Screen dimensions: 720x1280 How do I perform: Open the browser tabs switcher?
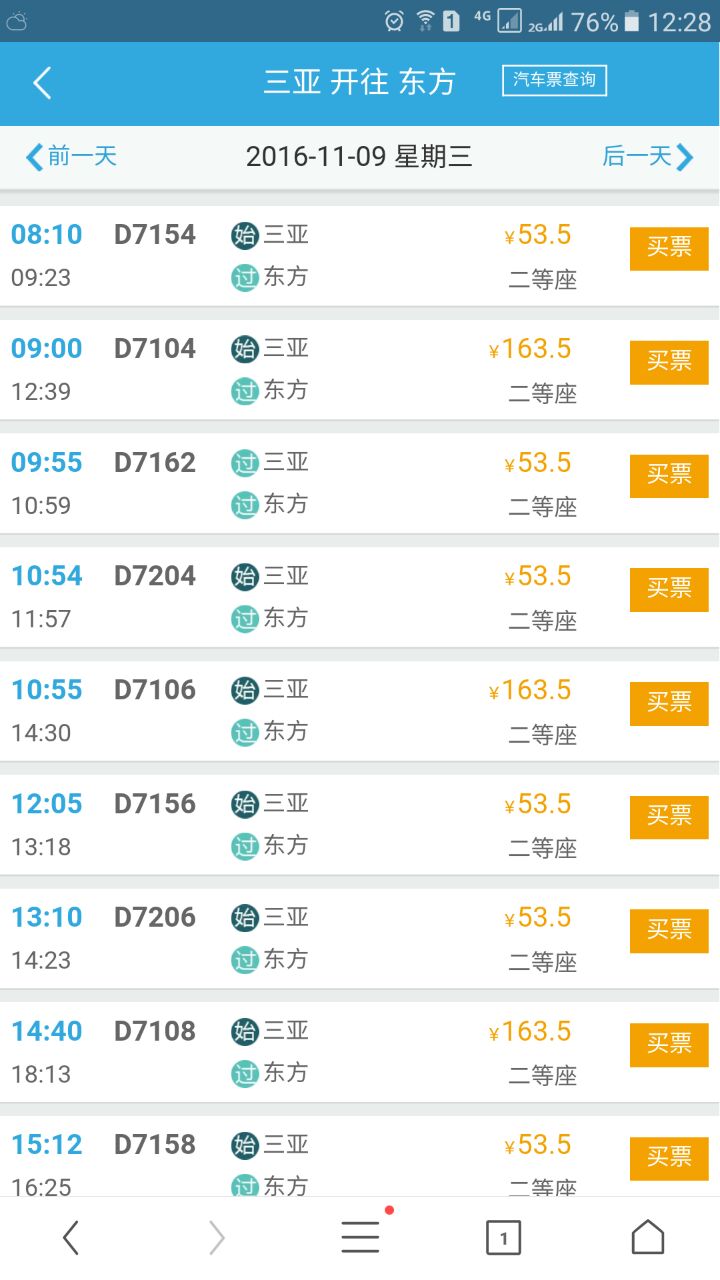(504, 1238)
